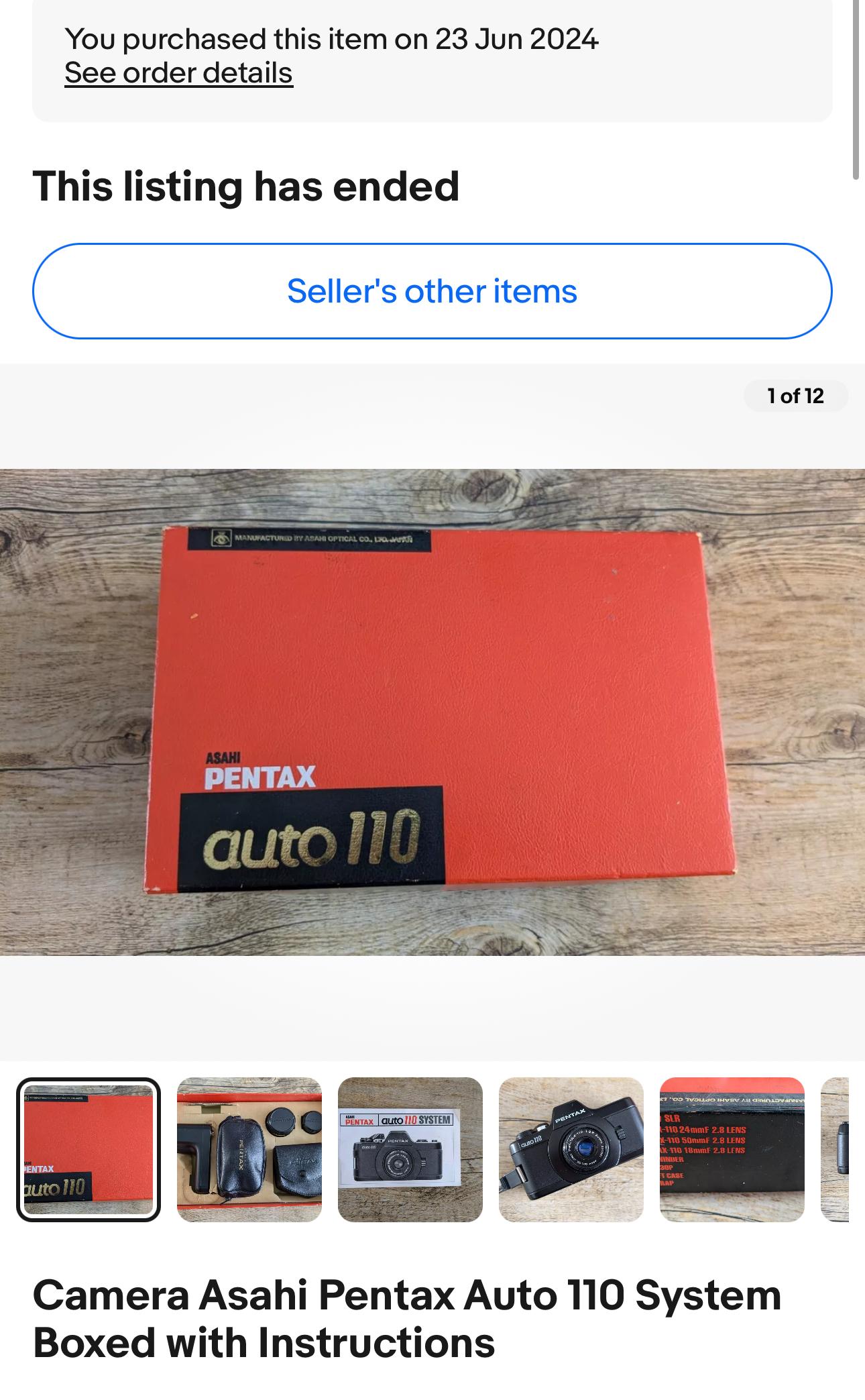Select the Auto 110 System manual thumbnail
The image size is (865, 1400).
click(x=410, y=1149)
